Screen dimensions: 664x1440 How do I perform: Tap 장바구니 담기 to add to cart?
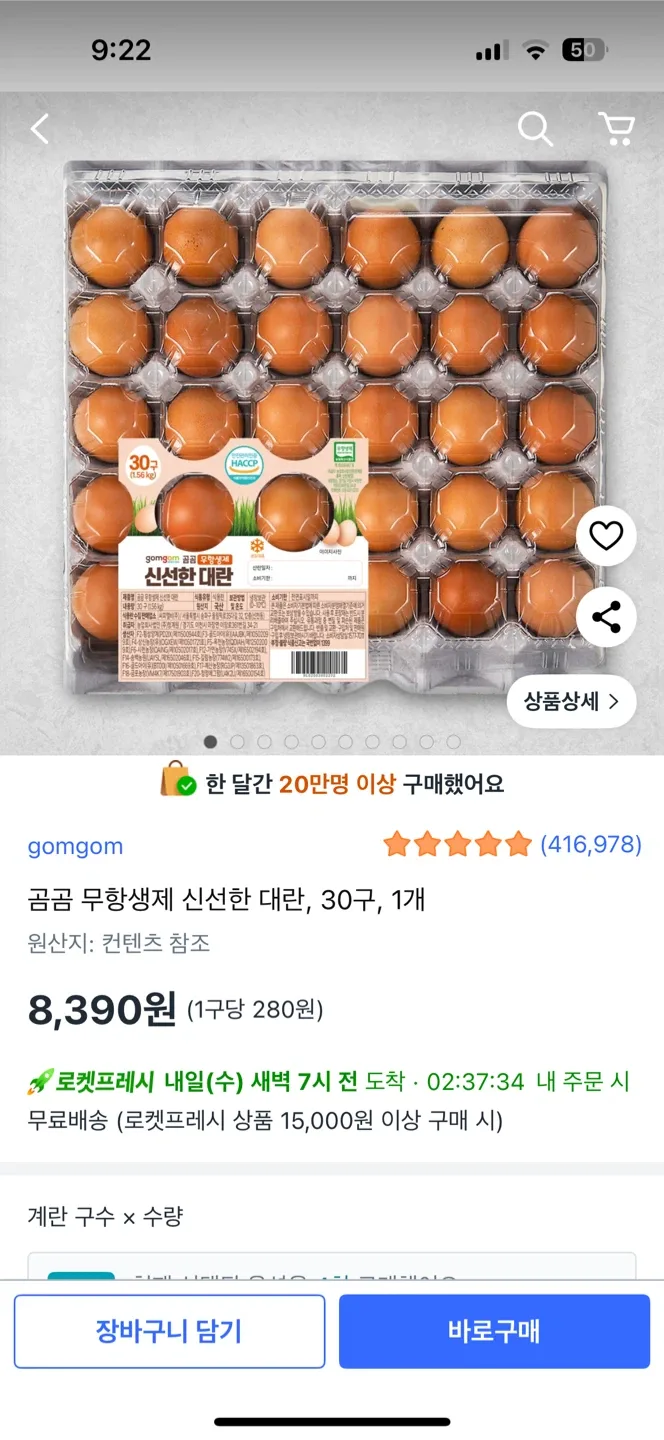point(169,1331)
